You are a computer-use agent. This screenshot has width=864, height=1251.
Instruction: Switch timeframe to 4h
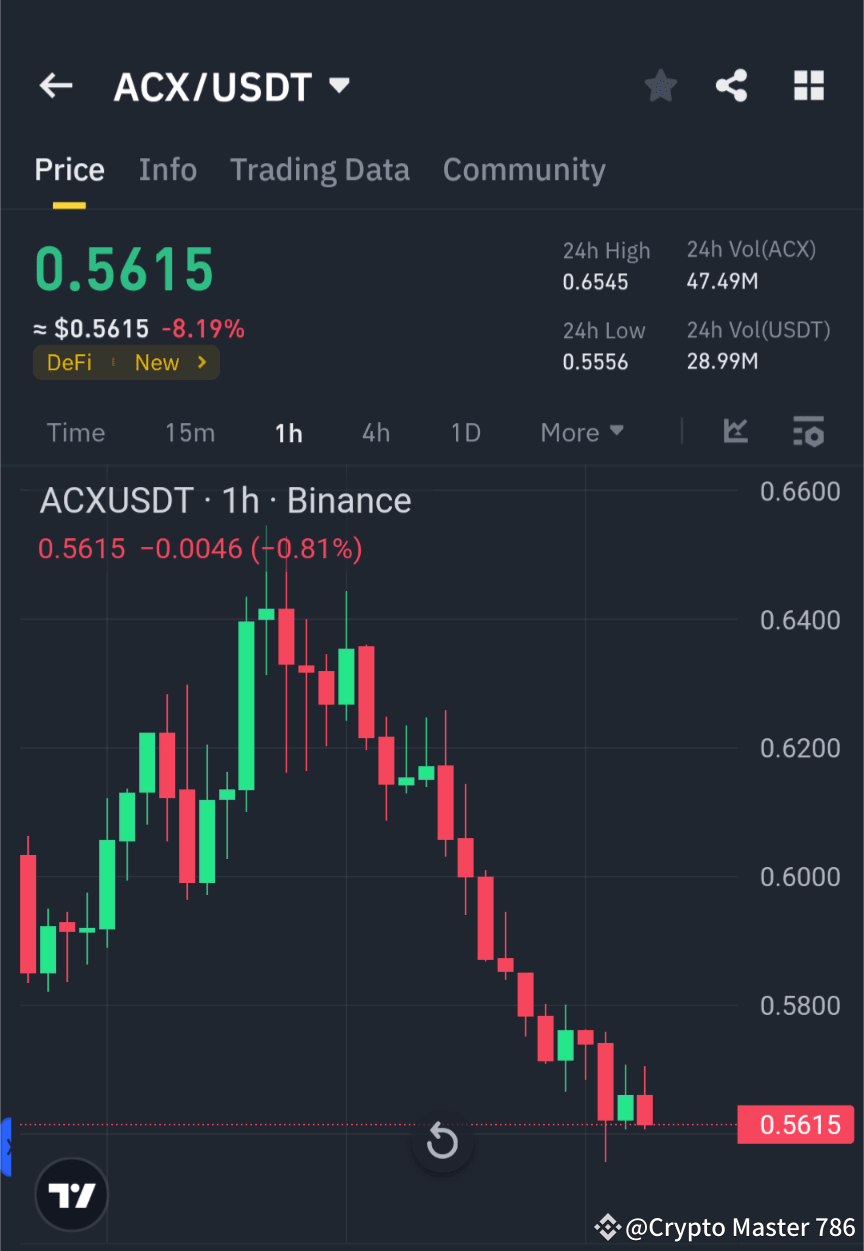point(375,432)
